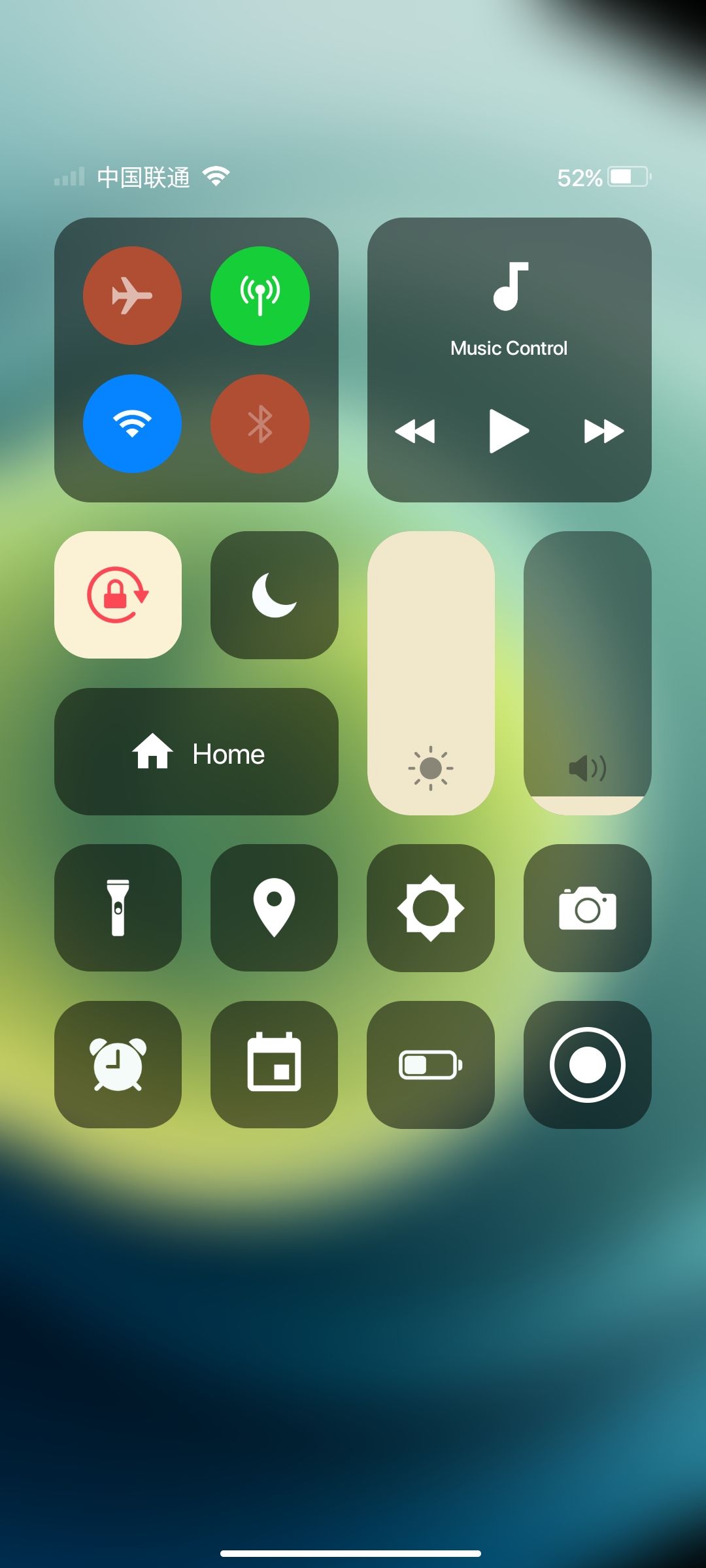Launch the camera
Viewport: 706px width, 1568px height.
pos(587,907)
